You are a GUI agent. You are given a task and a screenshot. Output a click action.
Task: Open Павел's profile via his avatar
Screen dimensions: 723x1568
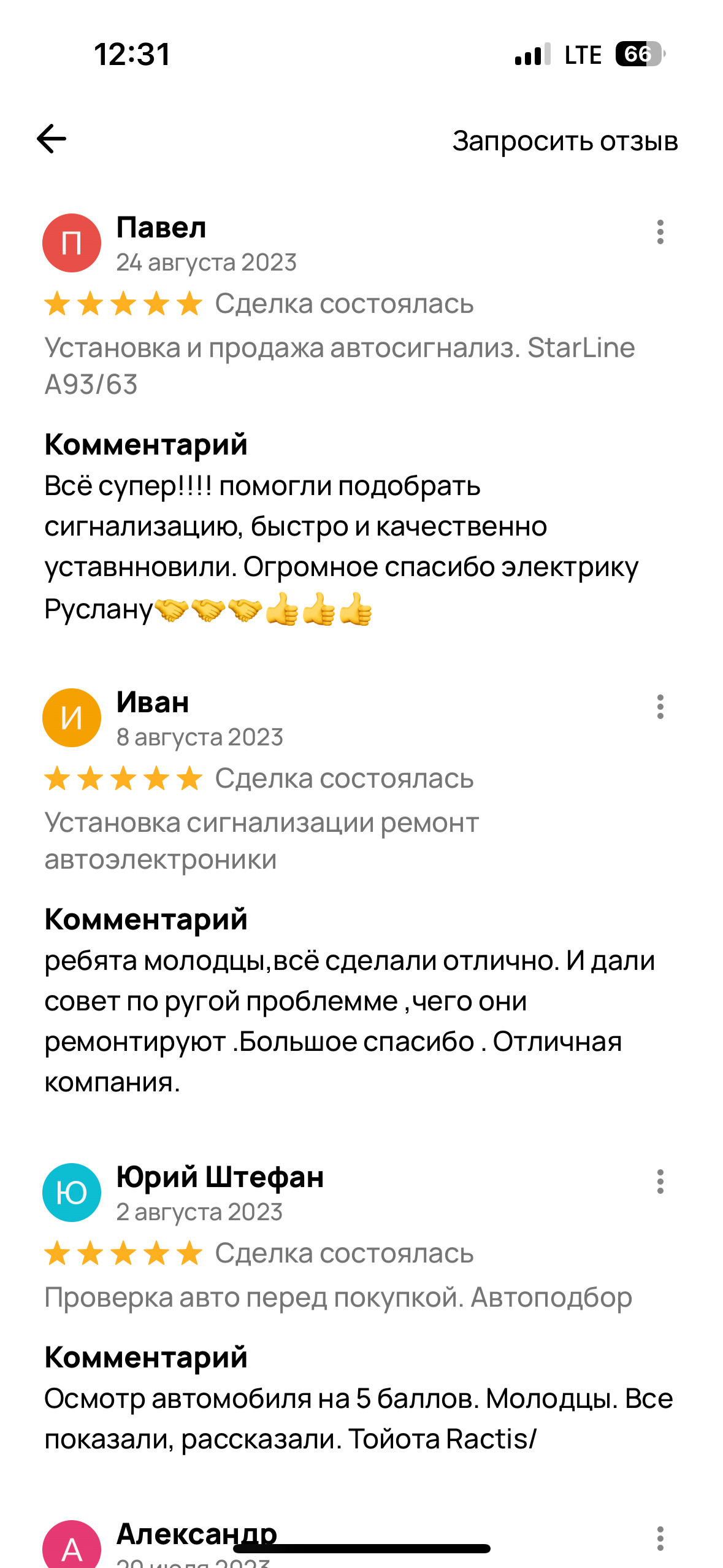click(72, 243)
